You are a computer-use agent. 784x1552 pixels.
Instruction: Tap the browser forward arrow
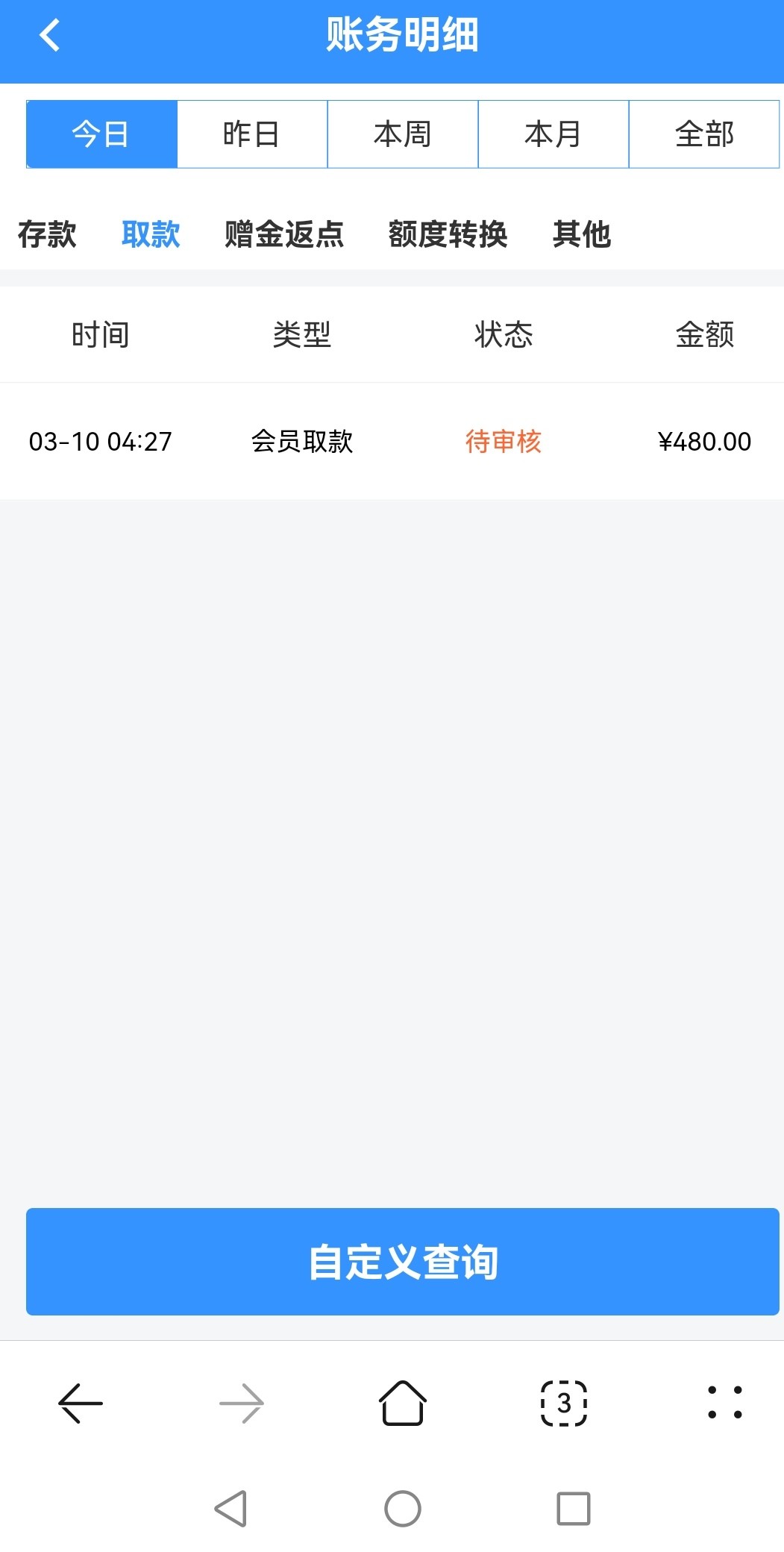click(240, 1403)
